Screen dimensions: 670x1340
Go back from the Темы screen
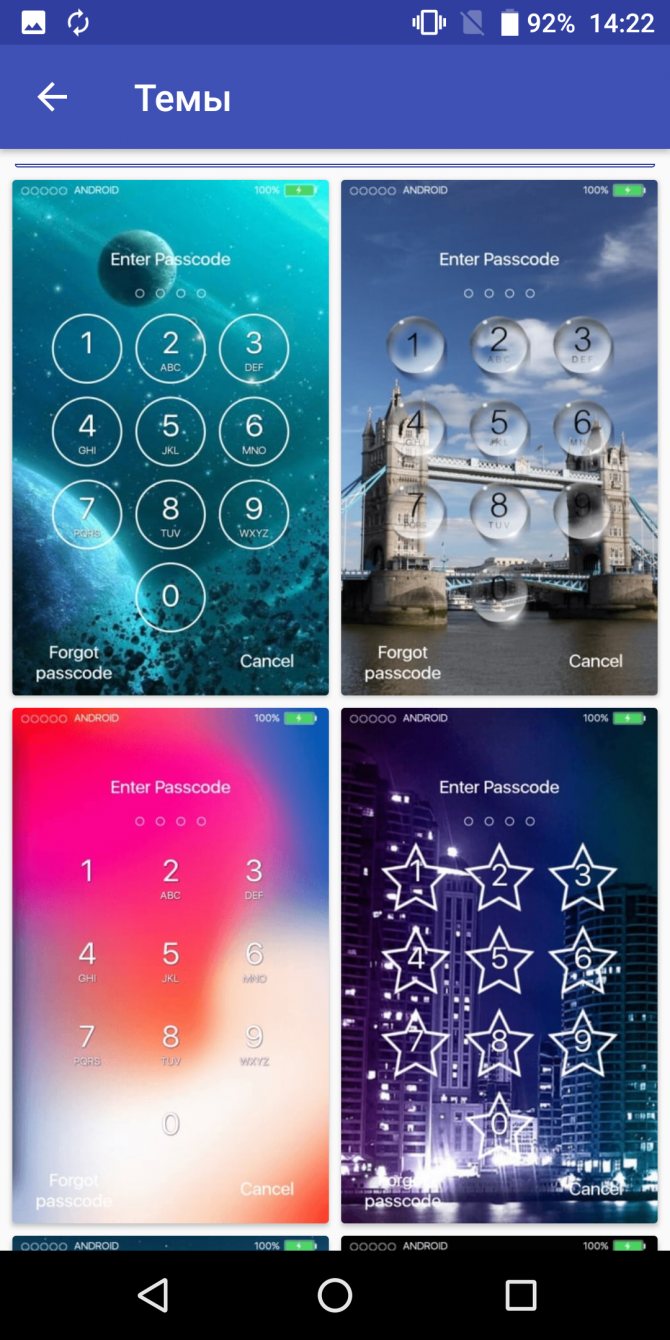[52, 97]
